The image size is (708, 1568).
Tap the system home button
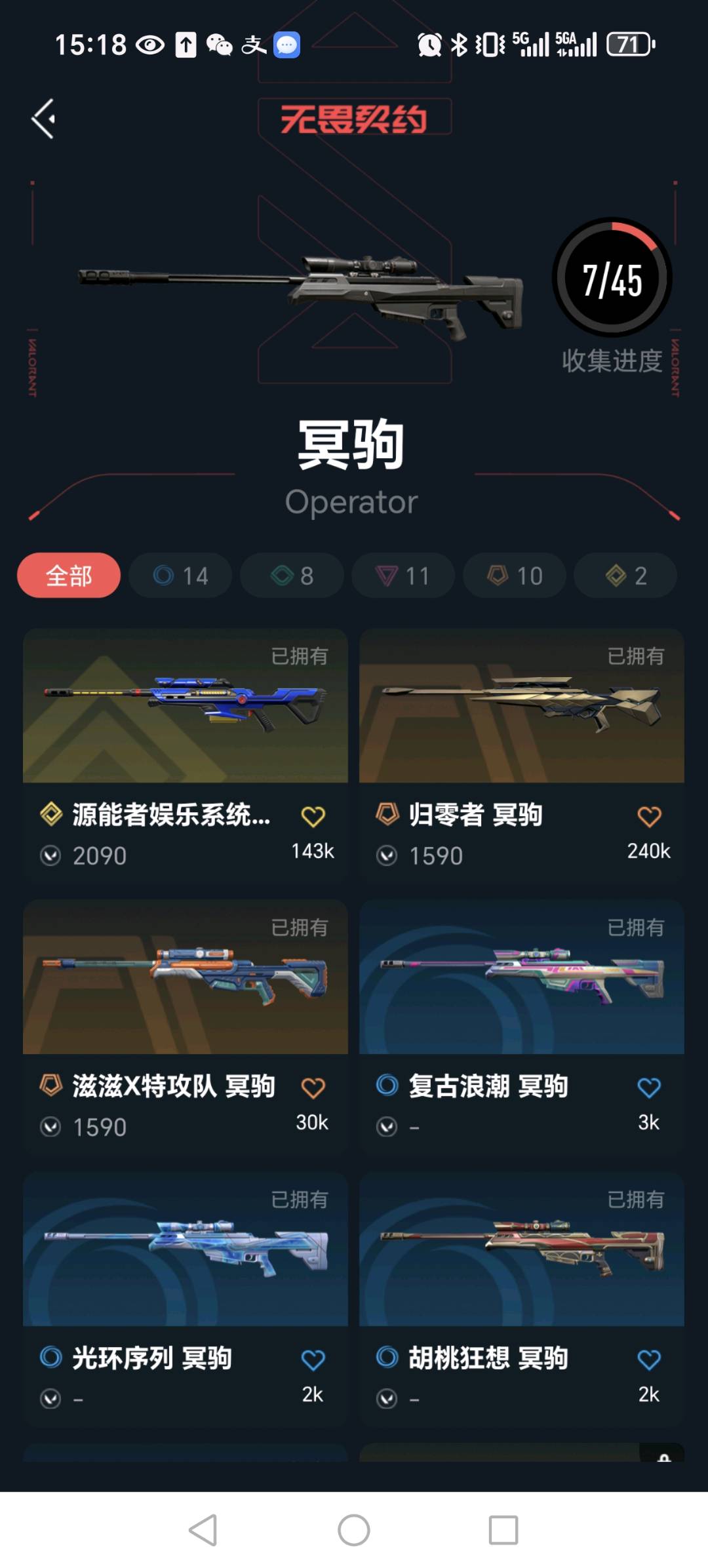tap(354, 1530)
